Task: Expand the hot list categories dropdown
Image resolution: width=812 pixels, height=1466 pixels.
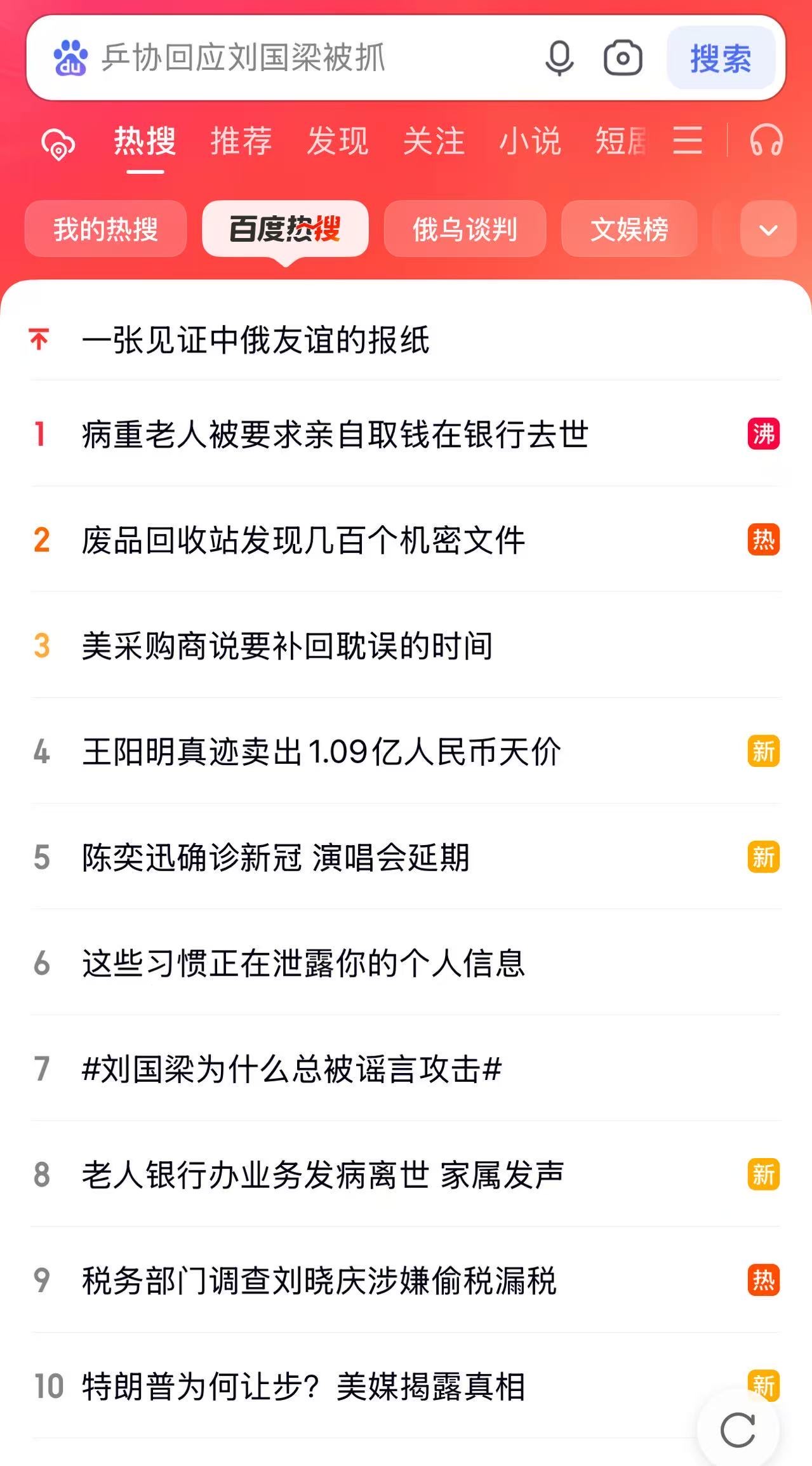Action: pyautogui.click(x=768, y=229)
